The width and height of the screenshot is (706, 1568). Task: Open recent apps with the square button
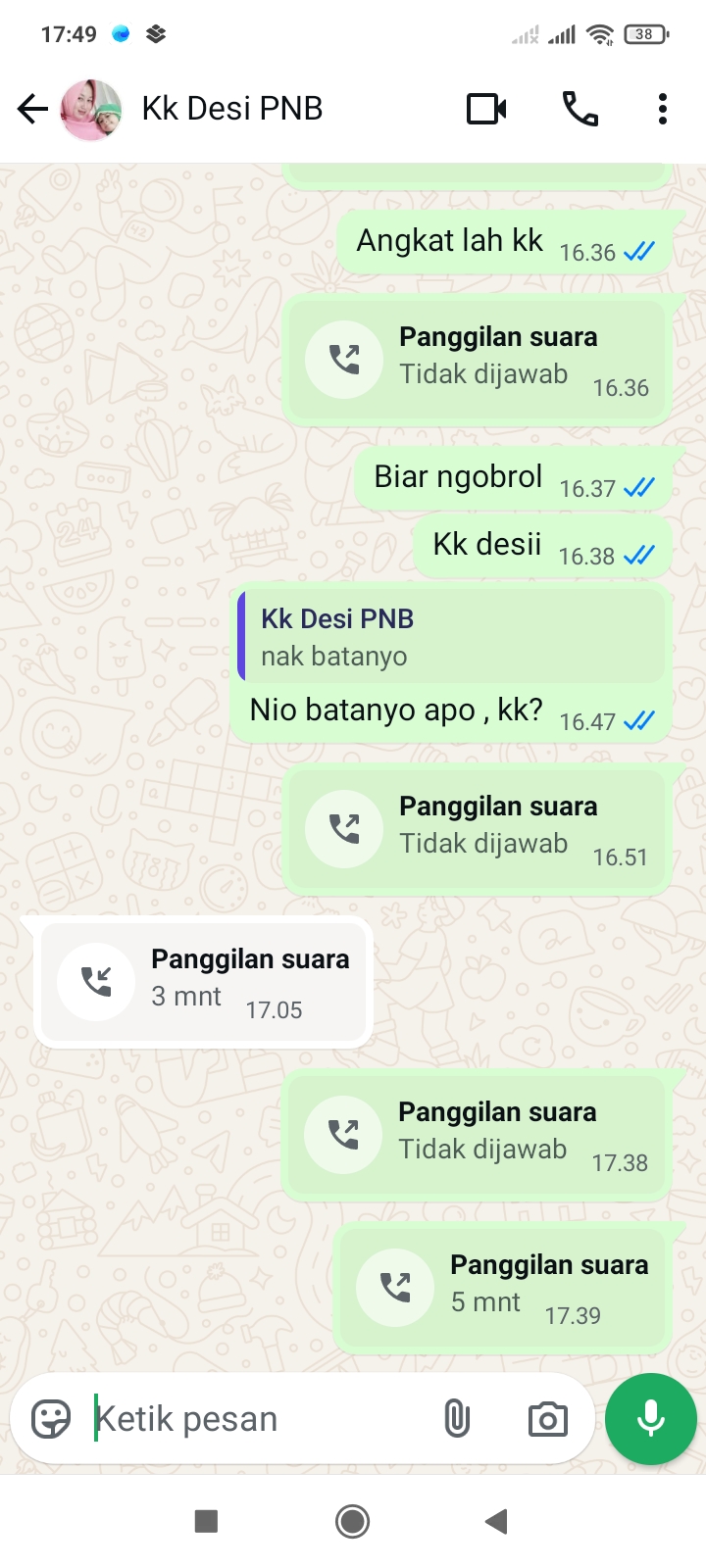click(206, 1521)
